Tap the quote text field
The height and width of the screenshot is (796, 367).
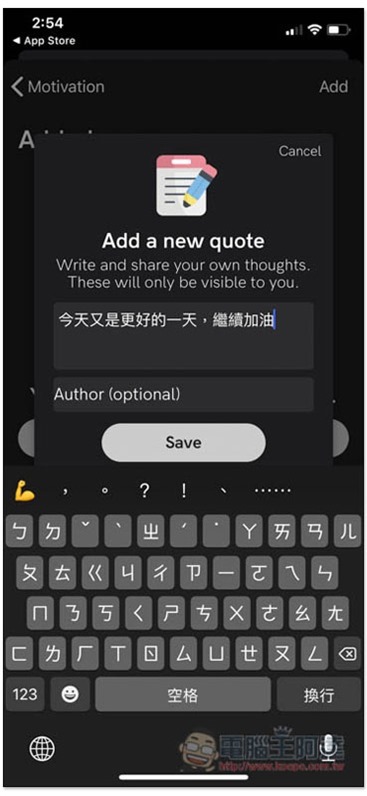pos(183,336)
